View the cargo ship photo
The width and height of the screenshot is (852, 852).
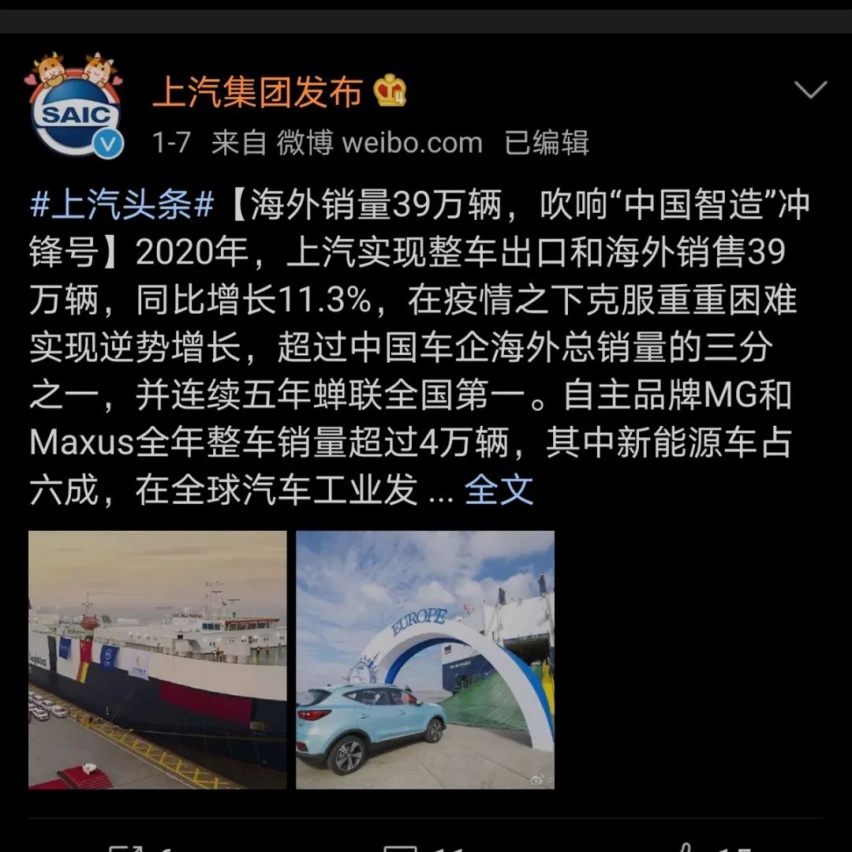pyautogui.click(x=157, y=660)
